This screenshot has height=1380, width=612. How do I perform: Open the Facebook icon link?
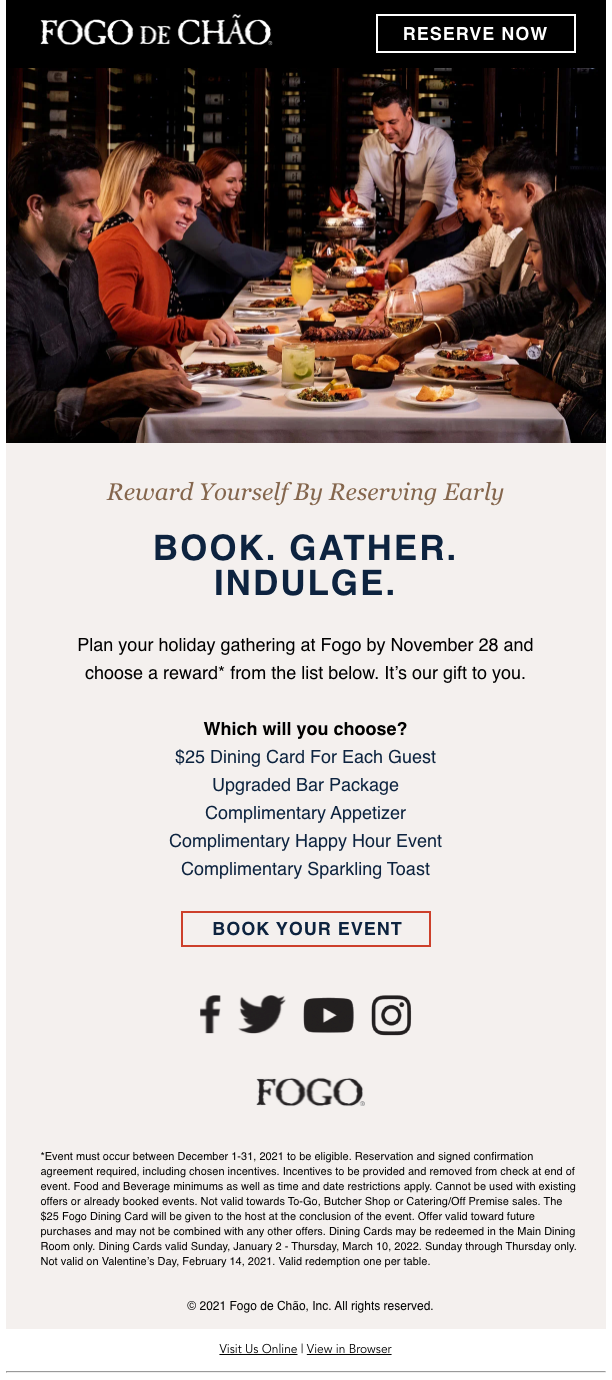(x=209, y=1015)
